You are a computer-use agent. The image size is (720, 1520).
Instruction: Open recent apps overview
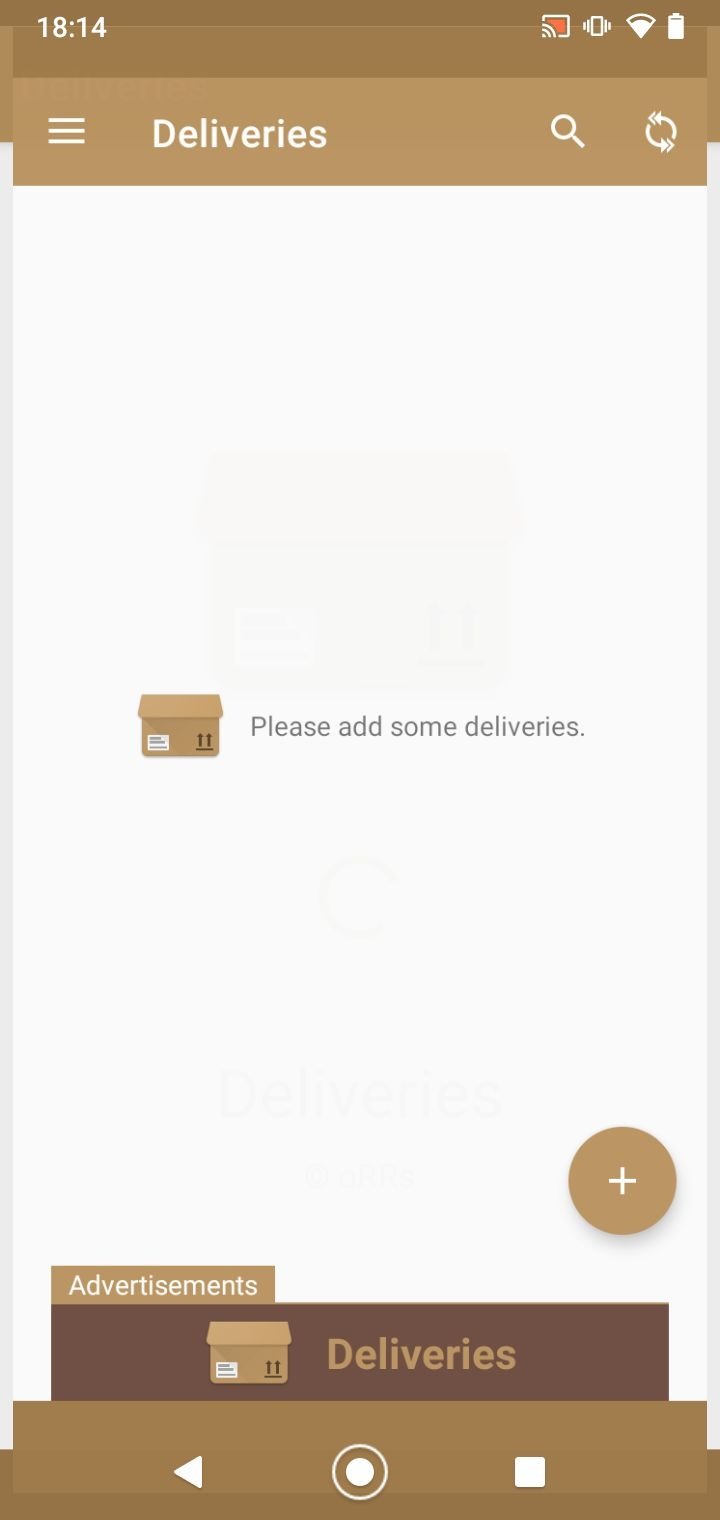pyautogui.click(x=529, y=1472)
